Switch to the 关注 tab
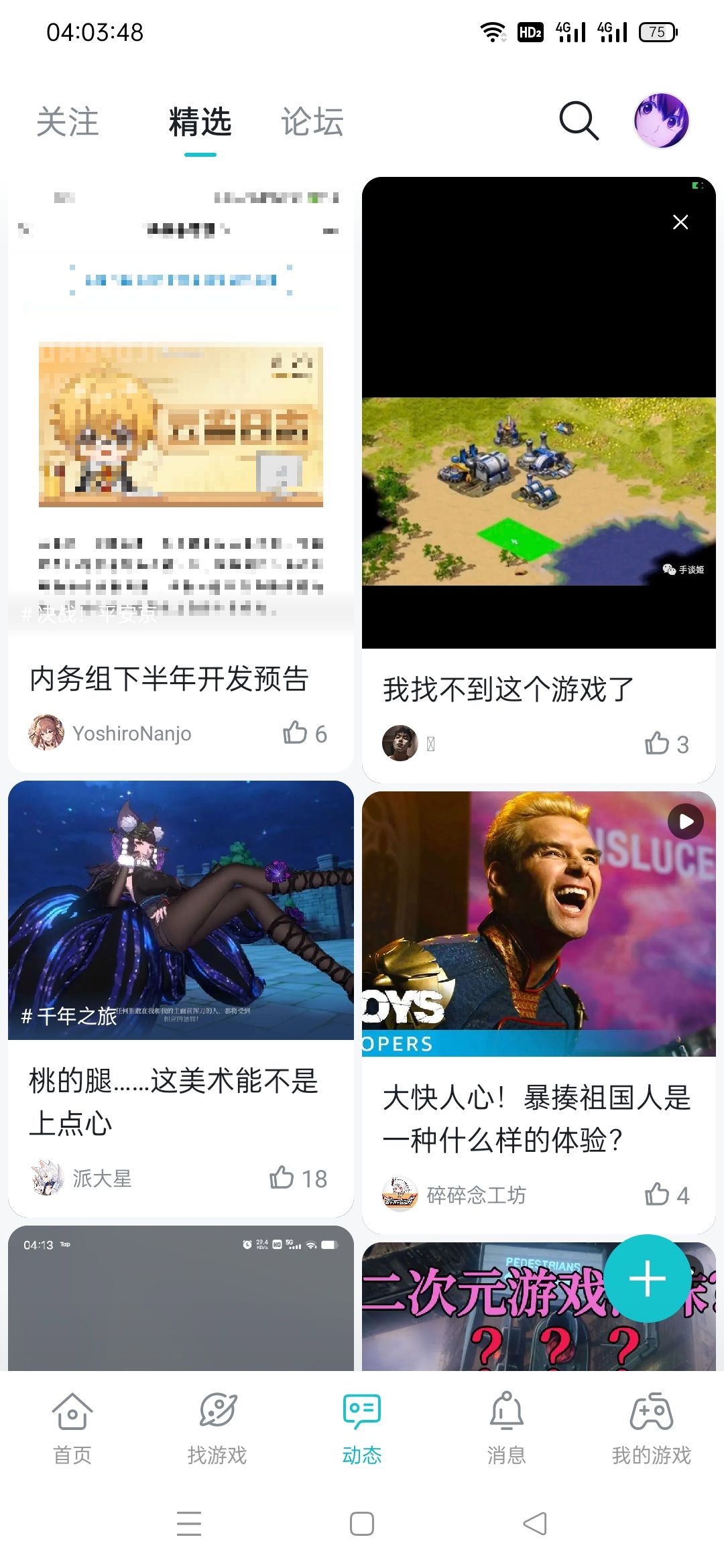 [x=70, y=121]
